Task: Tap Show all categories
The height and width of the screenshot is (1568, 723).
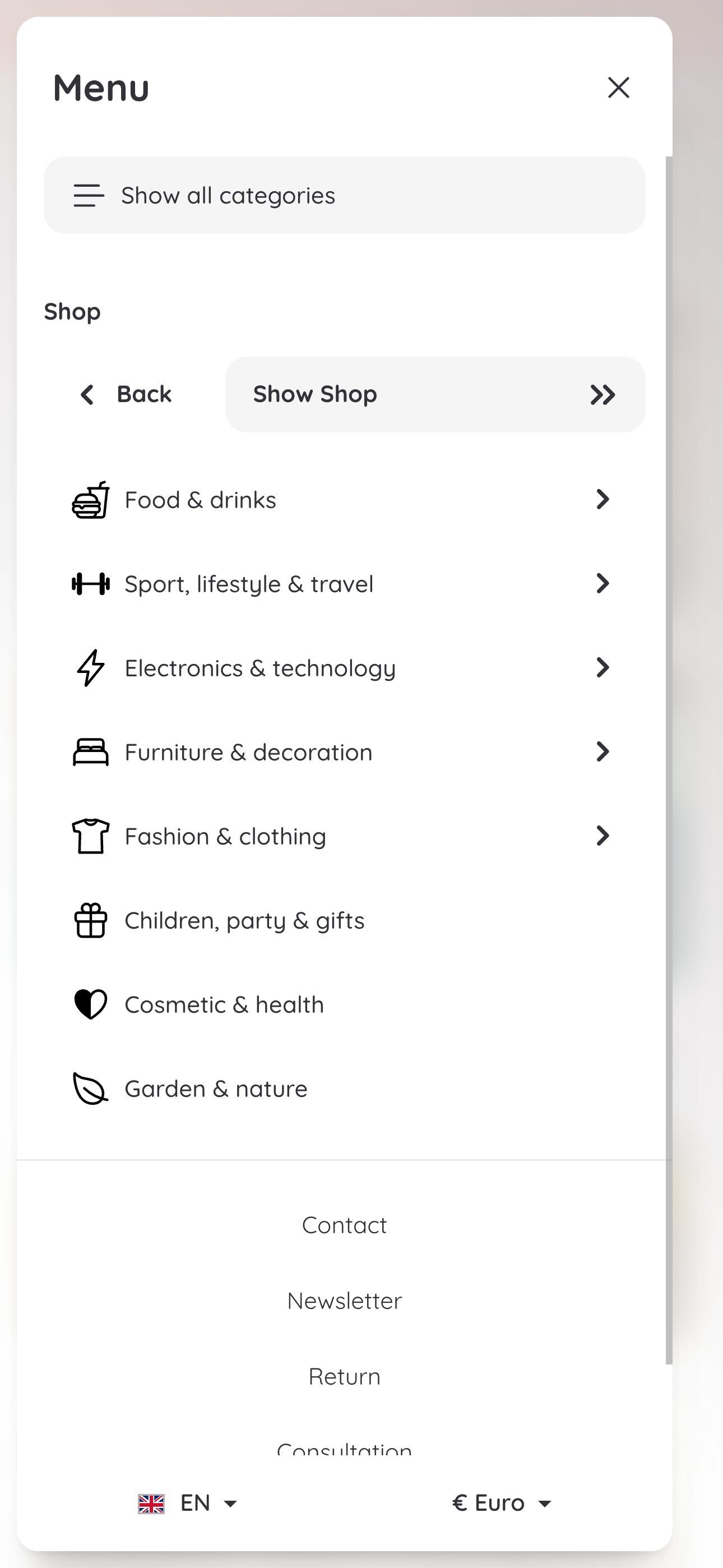Action: [x=344, y=195]
